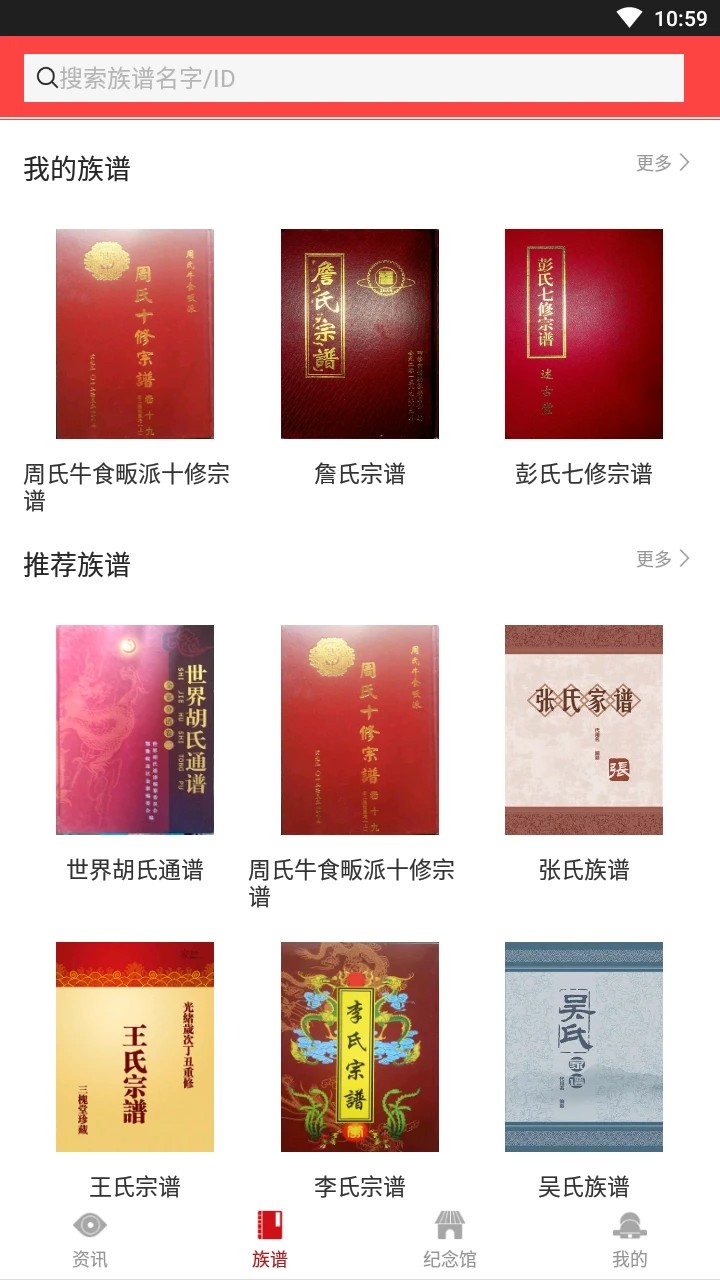Open 更多 next to 我的族谱
Screen dimensions: 720x1280
click(x=663, y=163)
